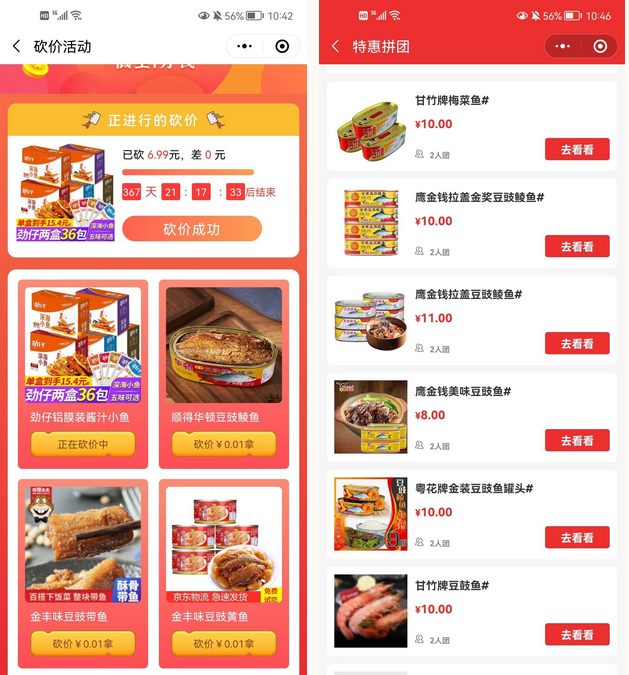Open mini program menu on 特惠拼团 page

[x=563, y=46]
